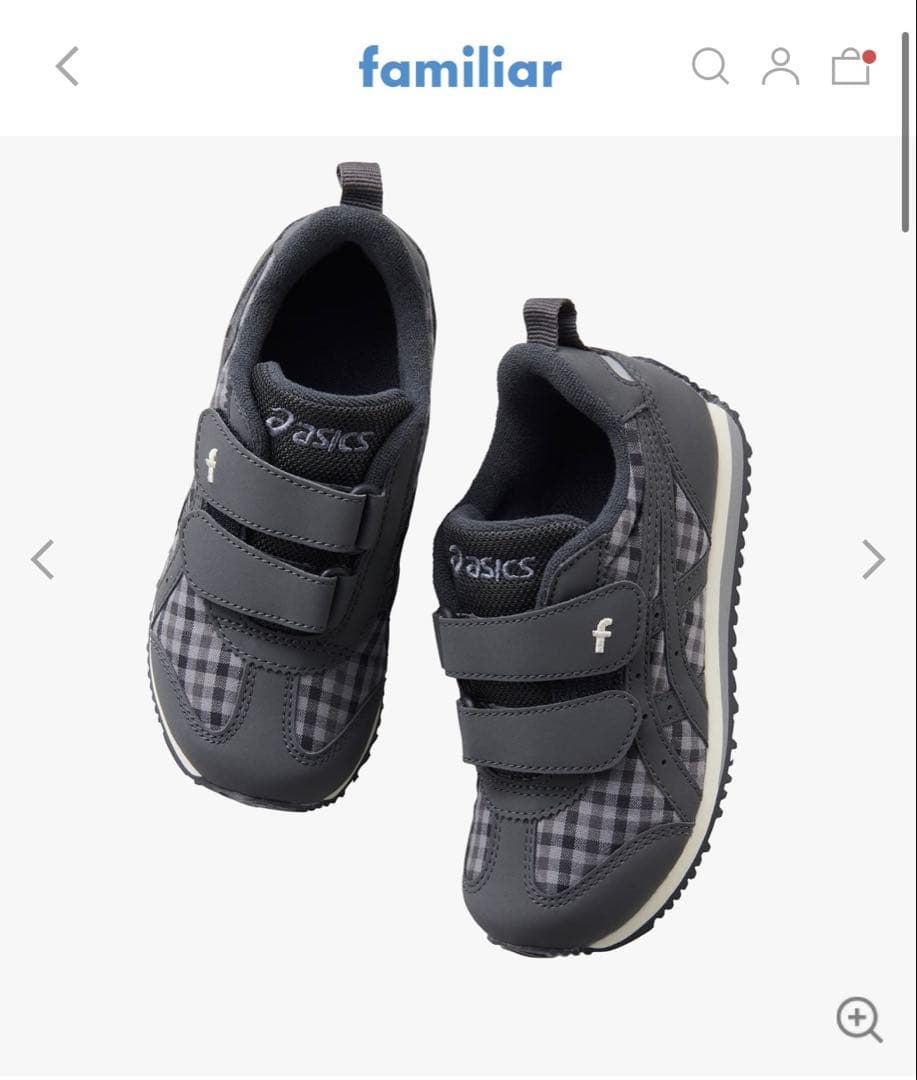Screen dimensions: 917x1080
Task: Show the next product image
Action: [873, 560]
